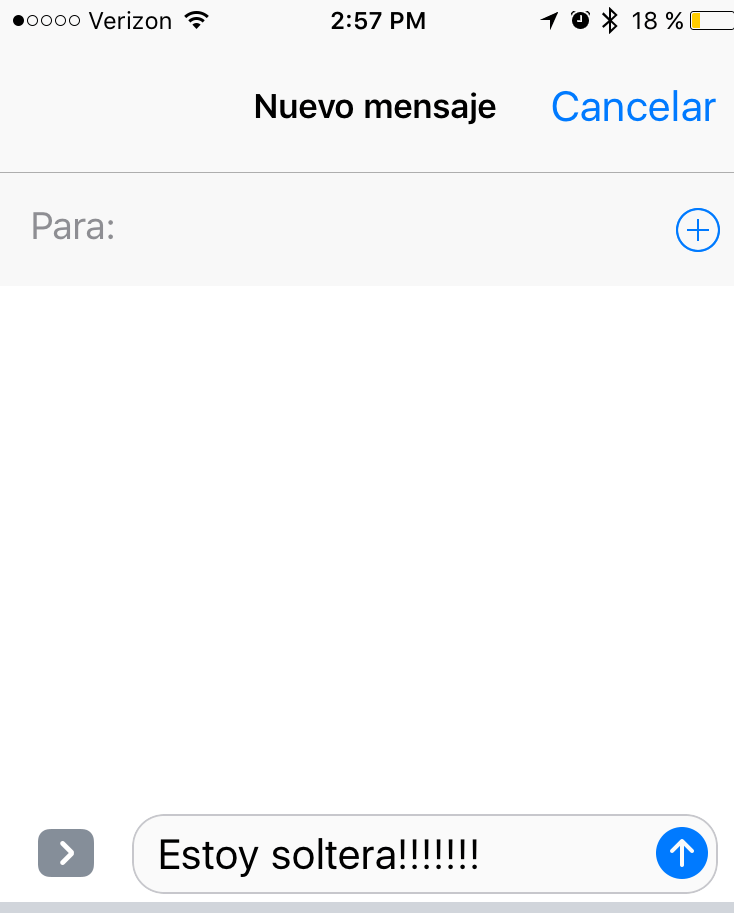The height and width of the screenshot is (913, 734).
Task: Tap Cancelar to dismiss the new message
Action: (632, 106)
